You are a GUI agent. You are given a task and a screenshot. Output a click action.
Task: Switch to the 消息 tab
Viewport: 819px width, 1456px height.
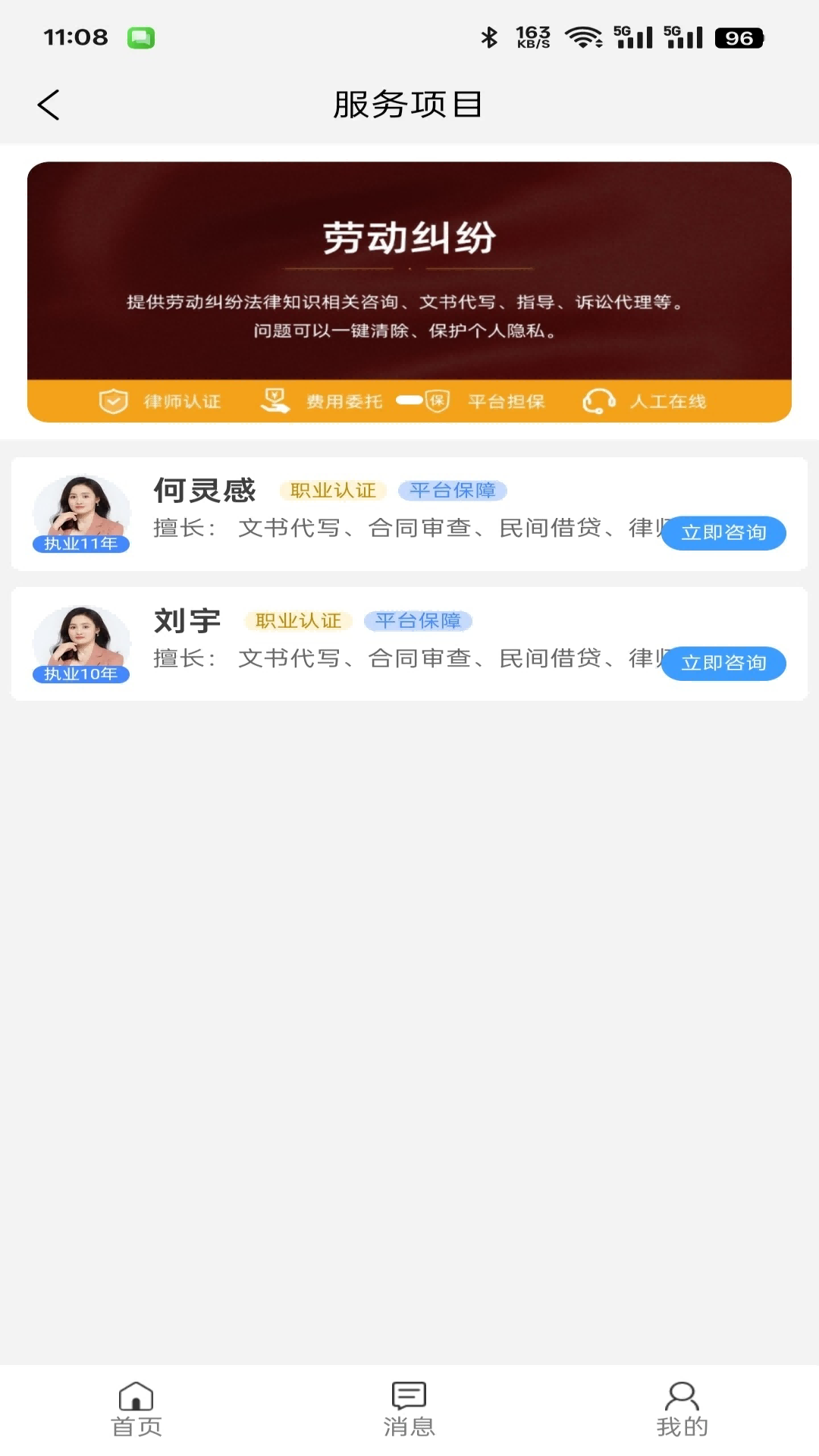[x=409, y=1409]
